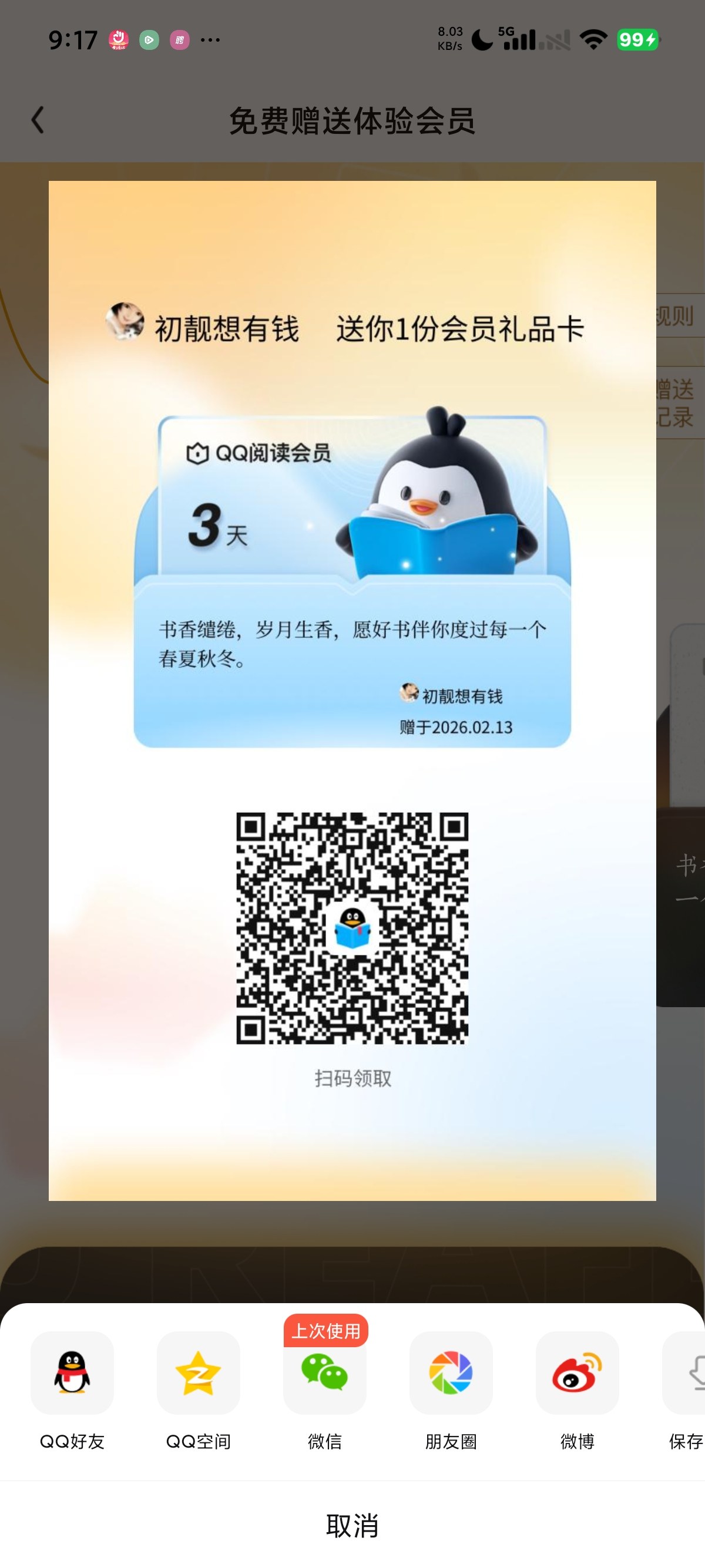Share the gift card on 微博

click(576, 1373)
